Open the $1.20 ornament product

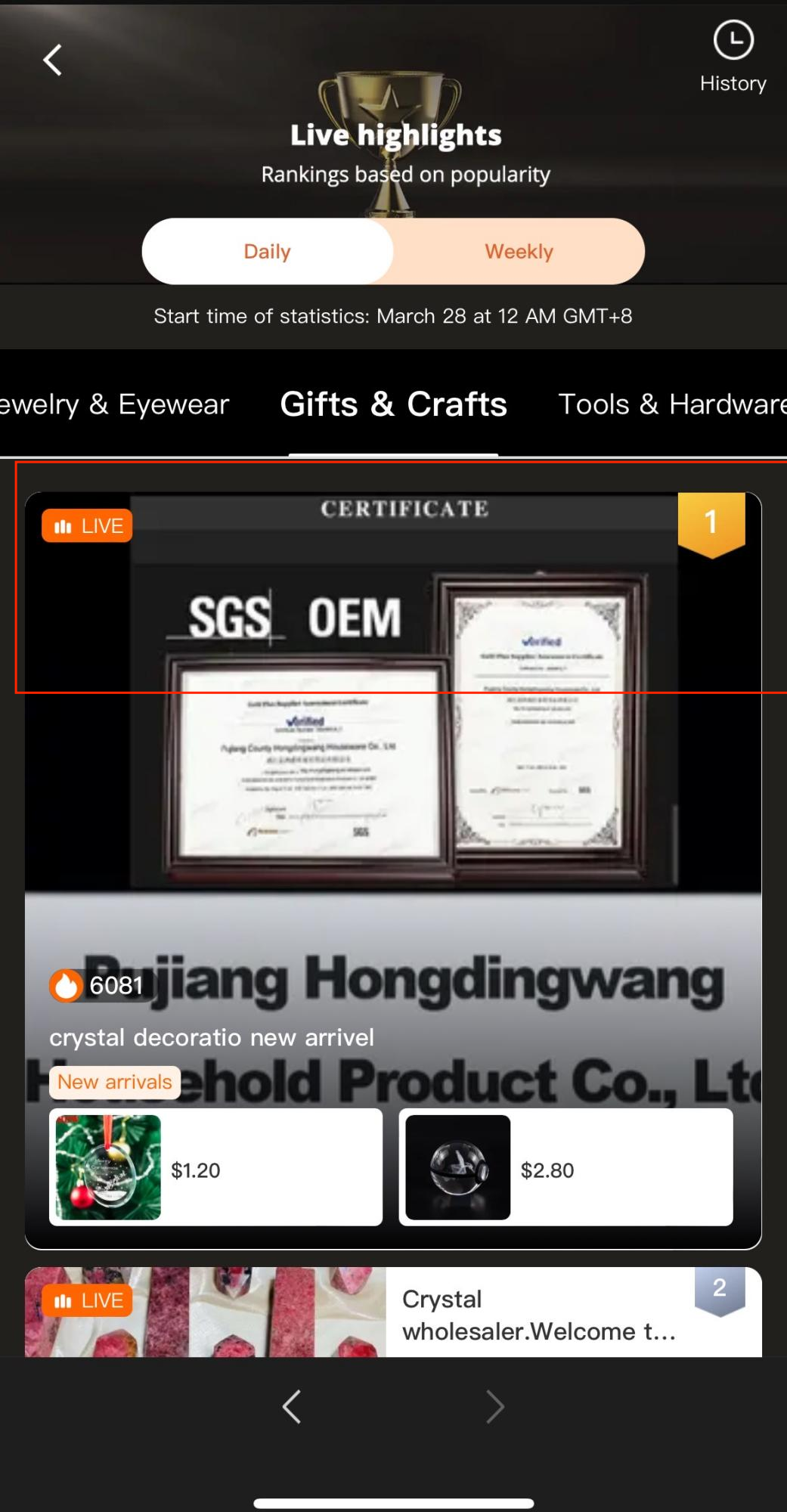pyautogui.click(x=215, y=1167)
